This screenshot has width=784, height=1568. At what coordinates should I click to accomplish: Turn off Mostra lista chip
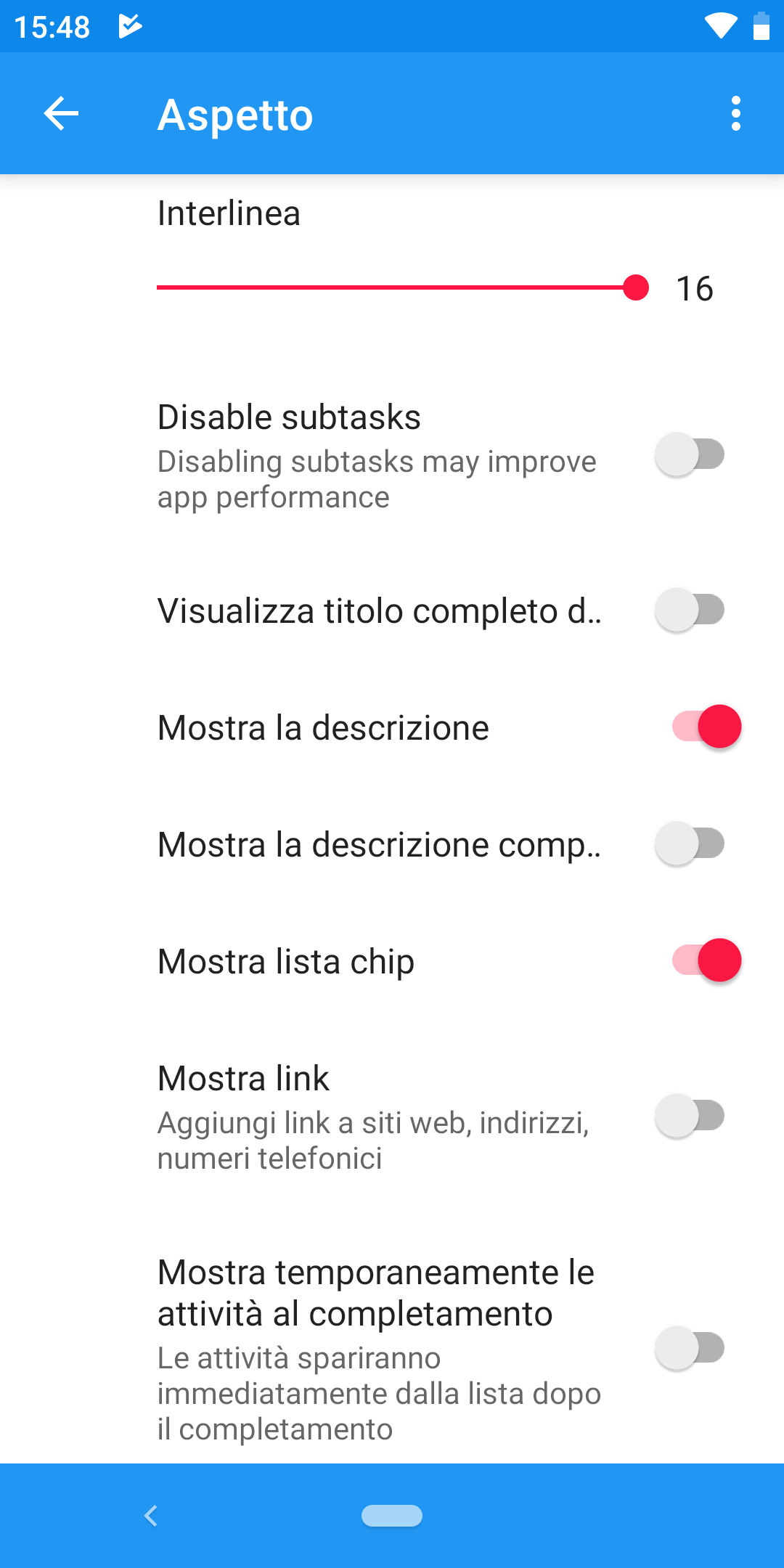706,960
